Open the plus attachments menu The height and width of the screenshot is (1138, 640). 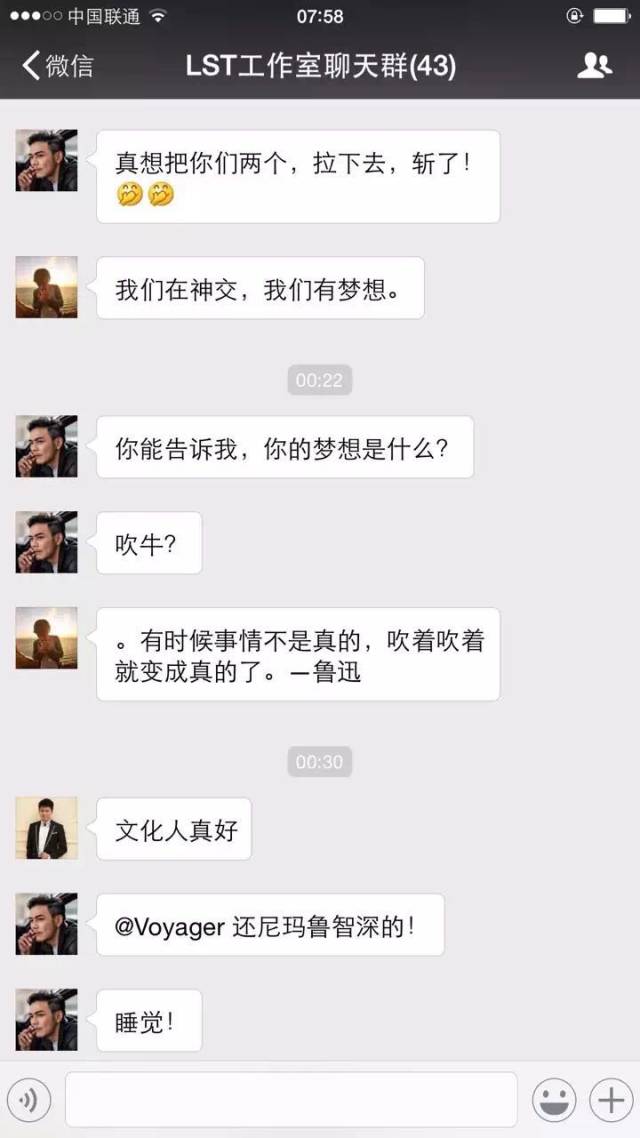coord(609,1100)
